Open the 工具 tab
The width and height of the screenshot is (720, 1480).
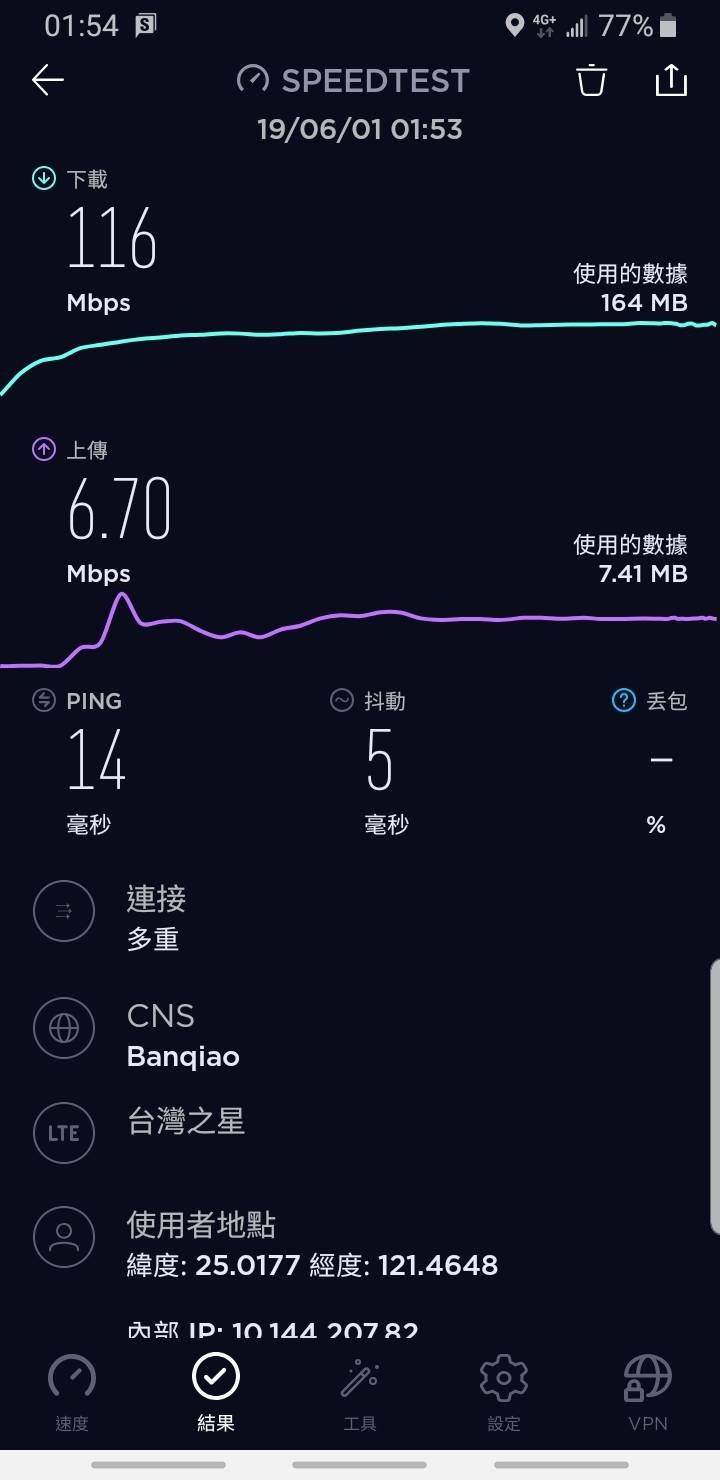[360, 1392]
